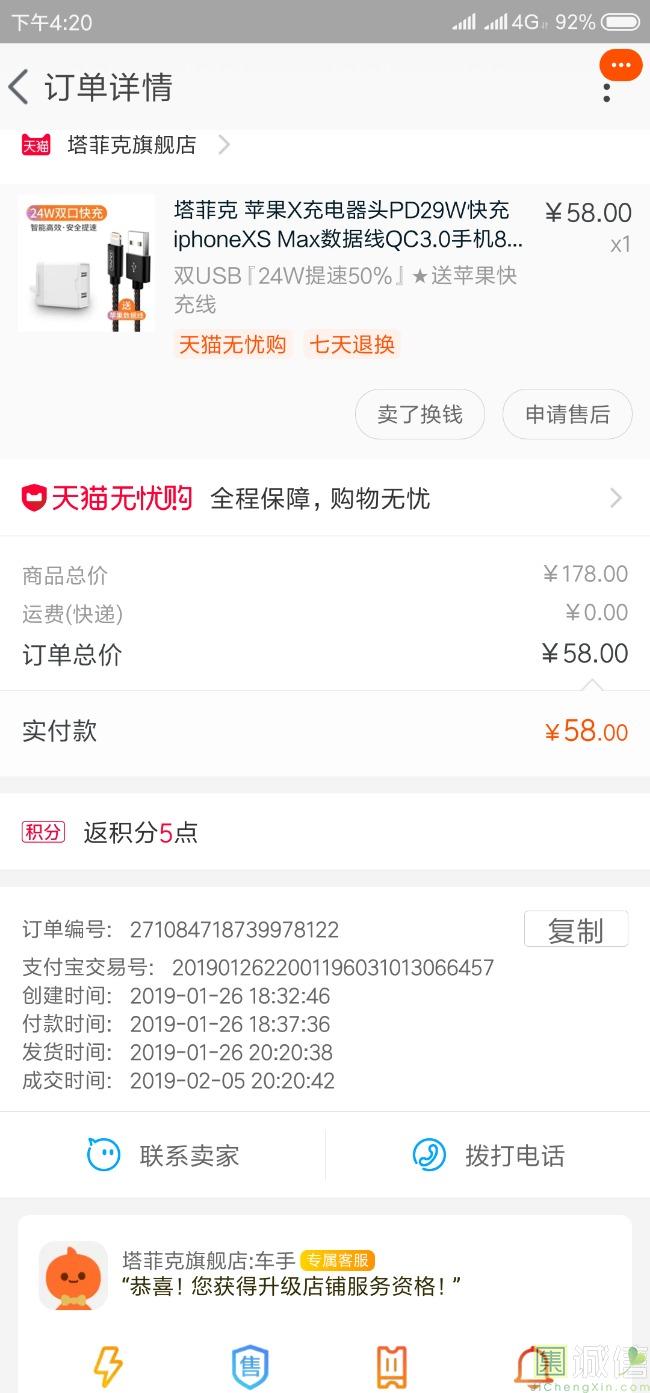
Task: Tap the blue 售 shield icon
Action: pos(250,1367)
